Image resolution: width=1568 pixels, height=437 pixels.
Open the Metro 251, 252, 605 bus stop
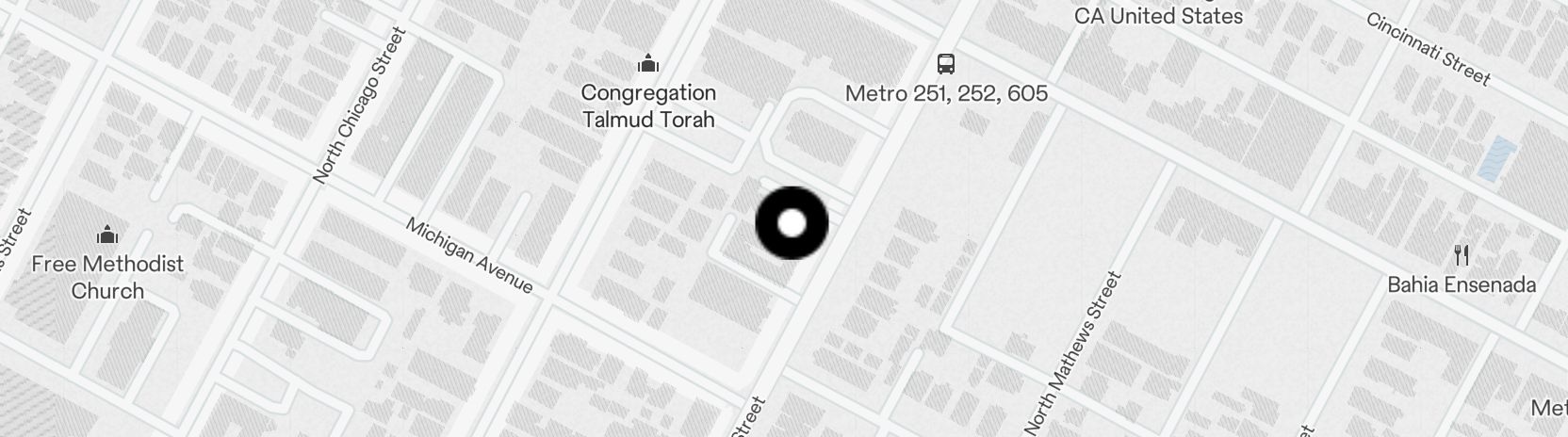tap(946, 64)
